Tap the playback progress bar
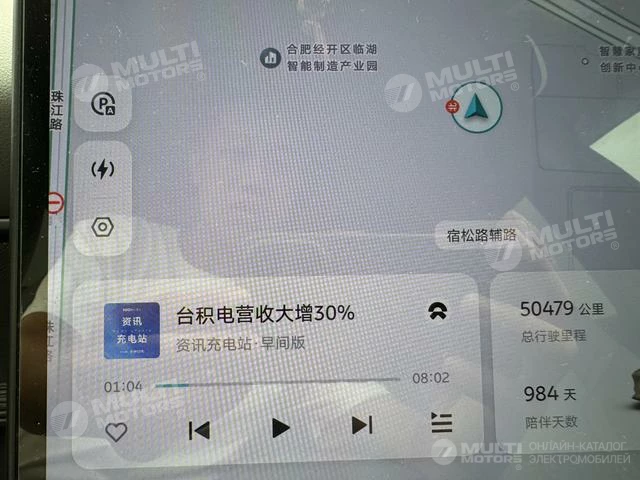This screenshot has height=480, width=640. pos(278,382)
